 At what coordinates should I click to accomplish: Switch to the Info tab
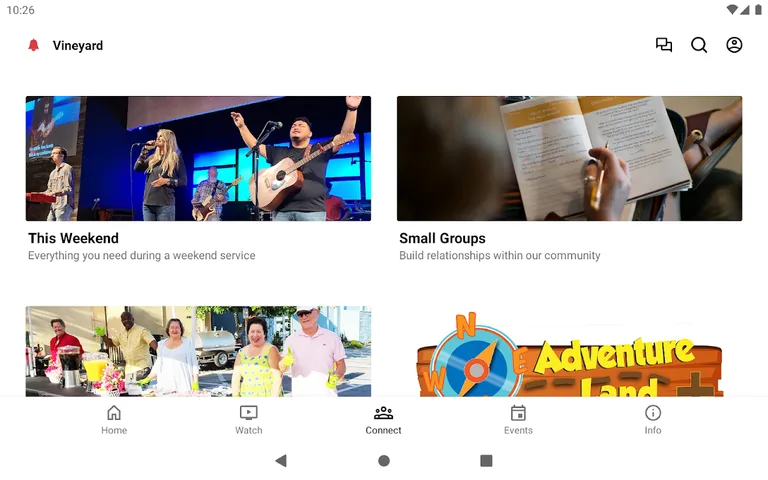coord(653,420)
